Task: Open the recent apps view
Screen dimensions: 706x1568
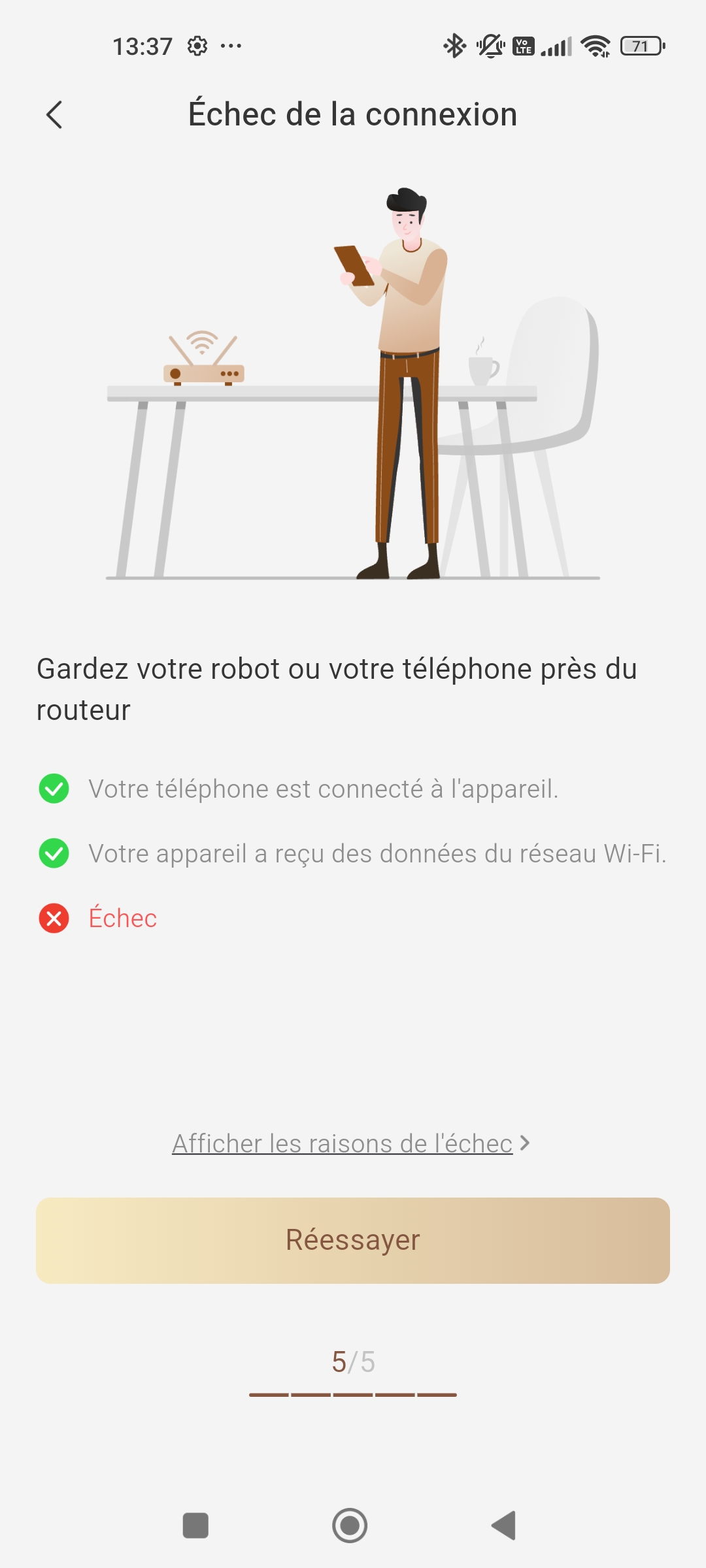Action: point(195,1526)
